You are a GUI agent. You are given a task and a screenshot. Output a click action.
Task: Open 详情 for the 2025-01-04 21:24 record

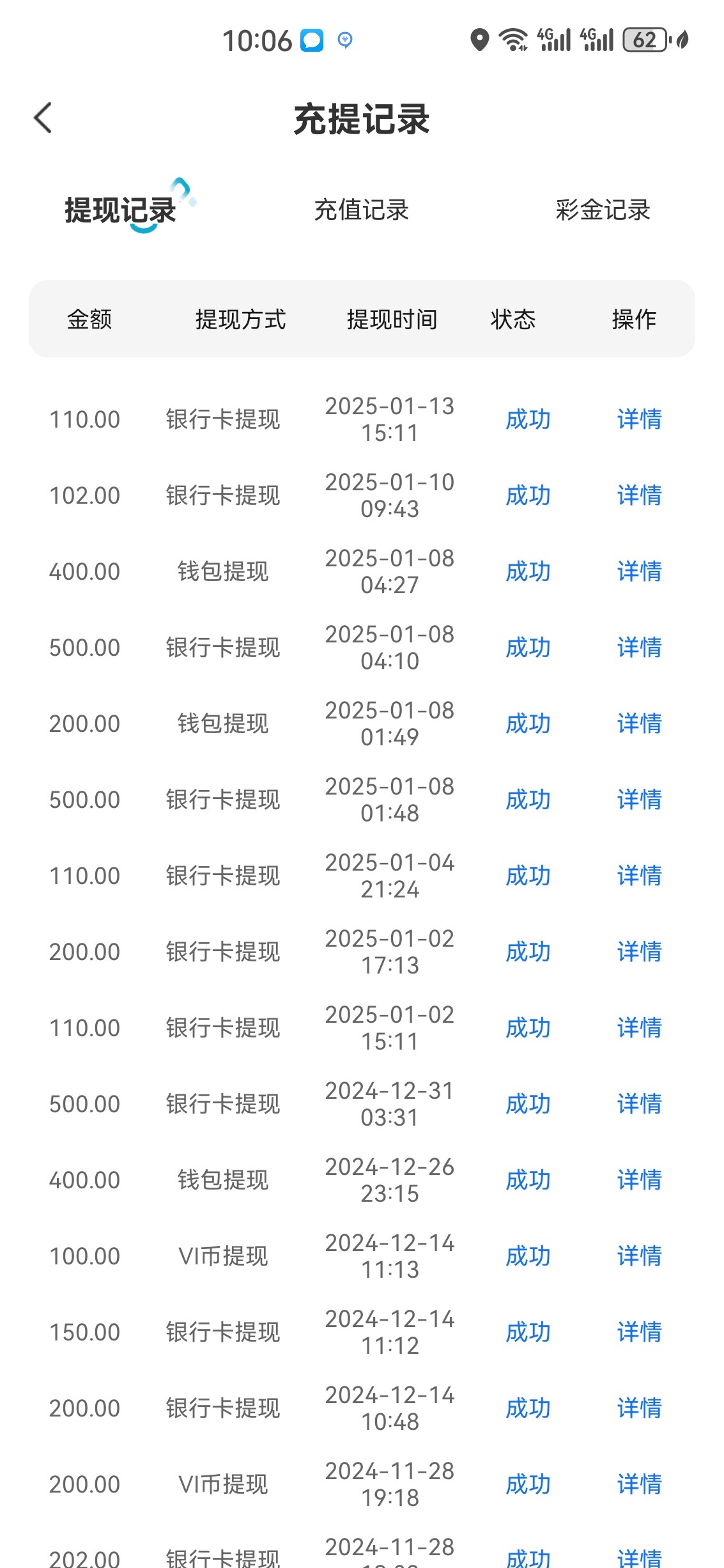tap(639, 876)
